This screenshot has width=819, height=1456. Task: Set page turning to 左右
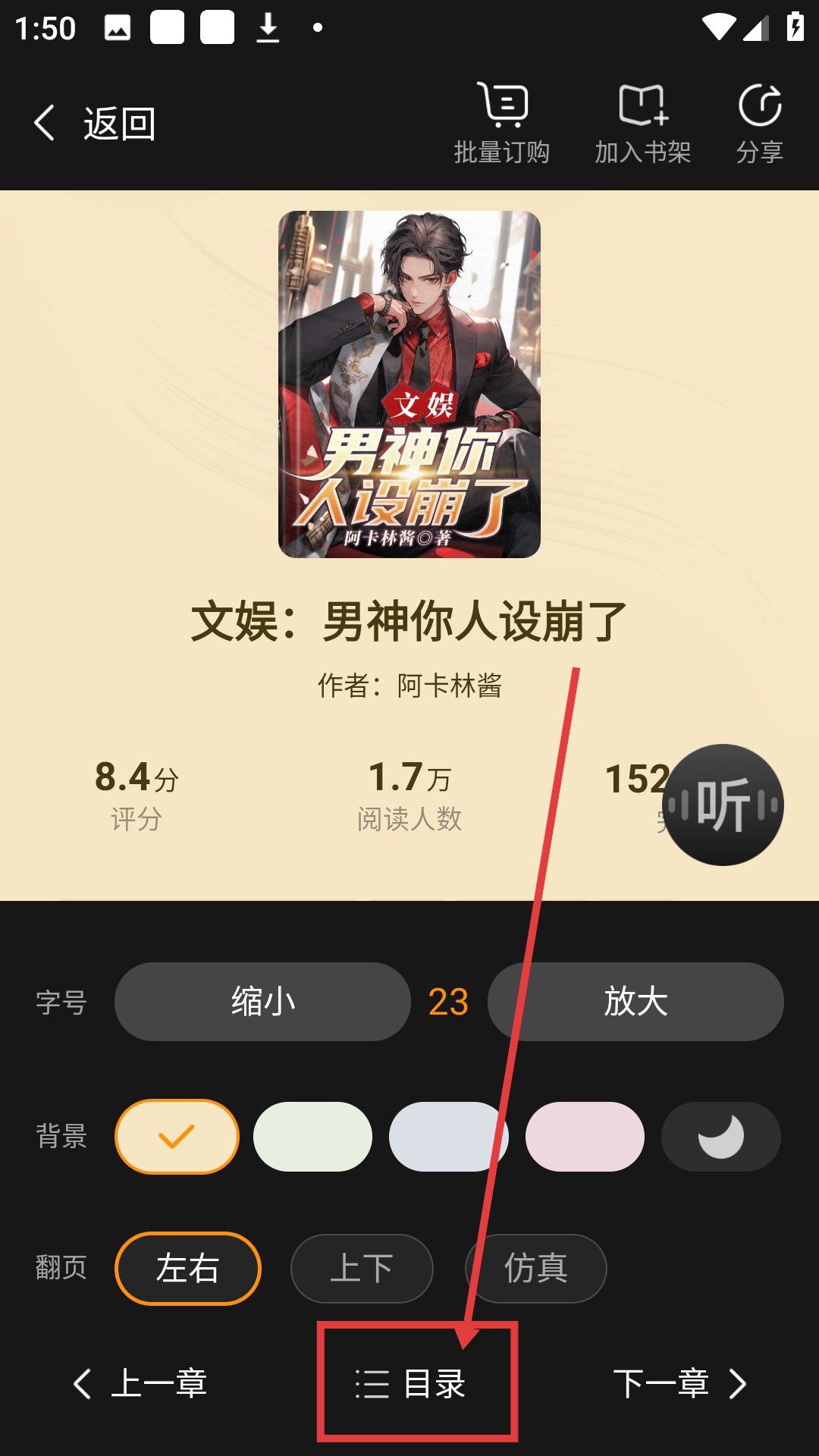point(188,1269)
